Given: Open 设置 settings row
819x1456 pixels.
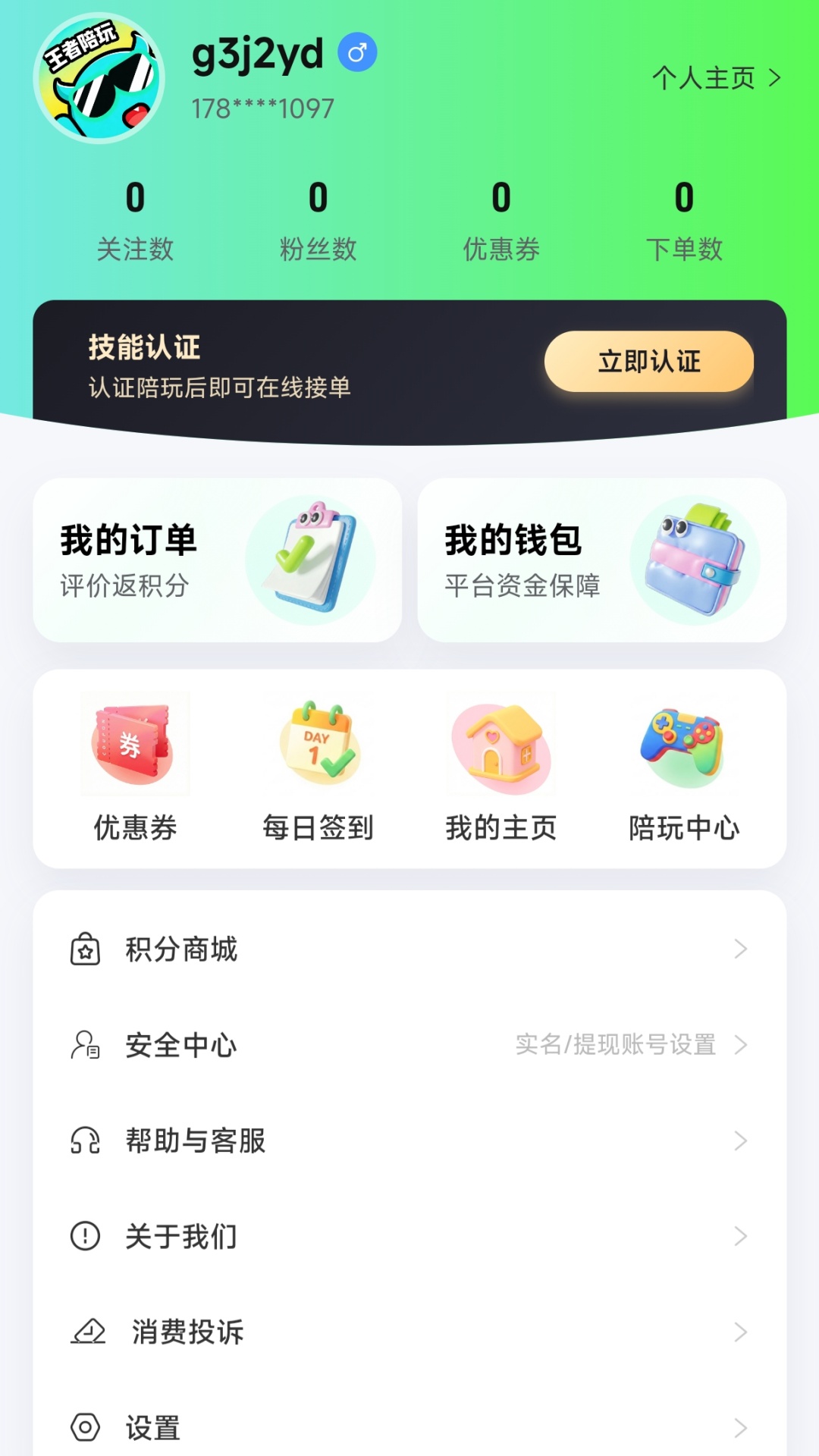Looking at the screenshot, I should click(409, 1427).
